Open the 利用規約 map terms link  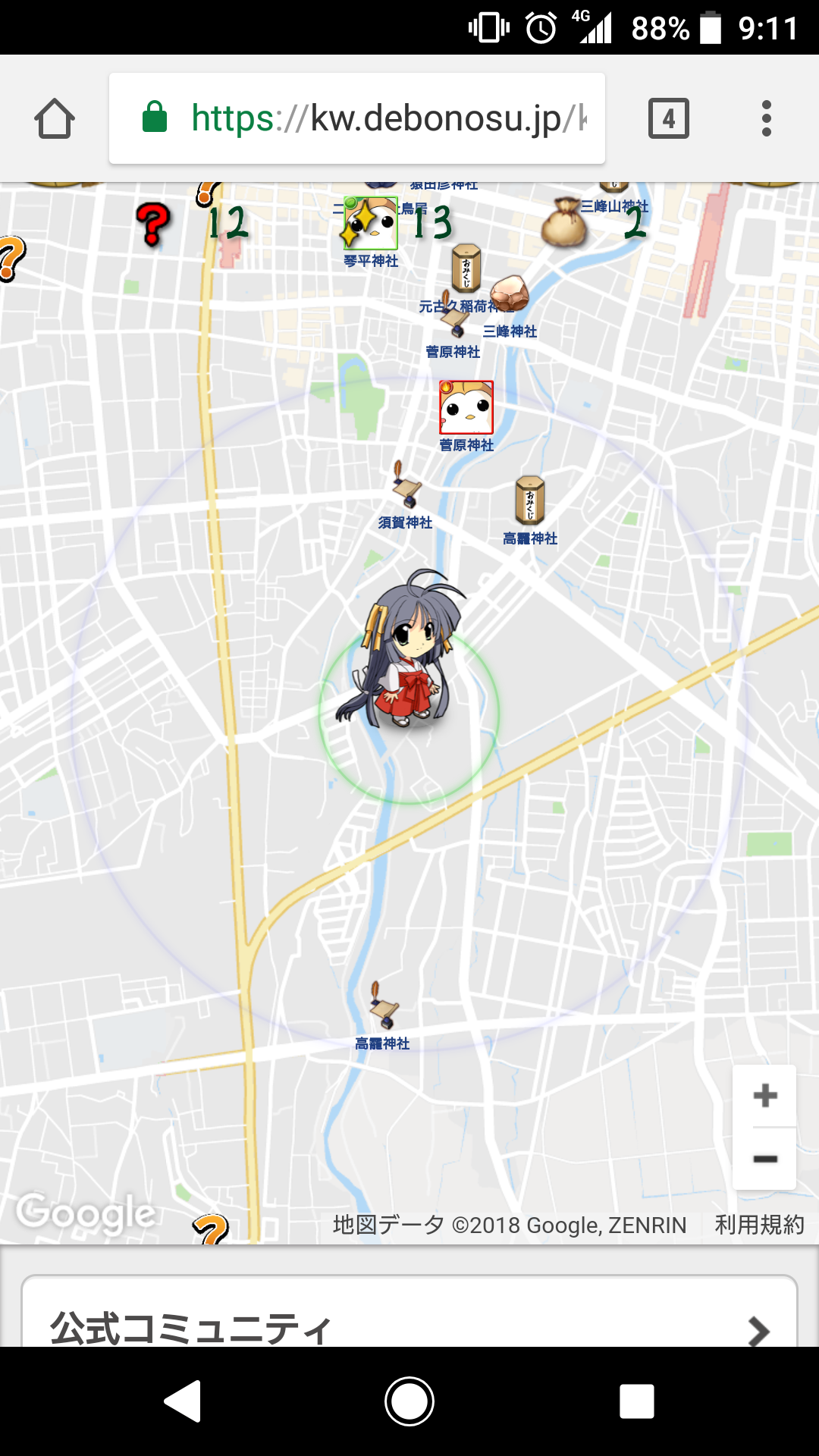tap(758, 1225)
